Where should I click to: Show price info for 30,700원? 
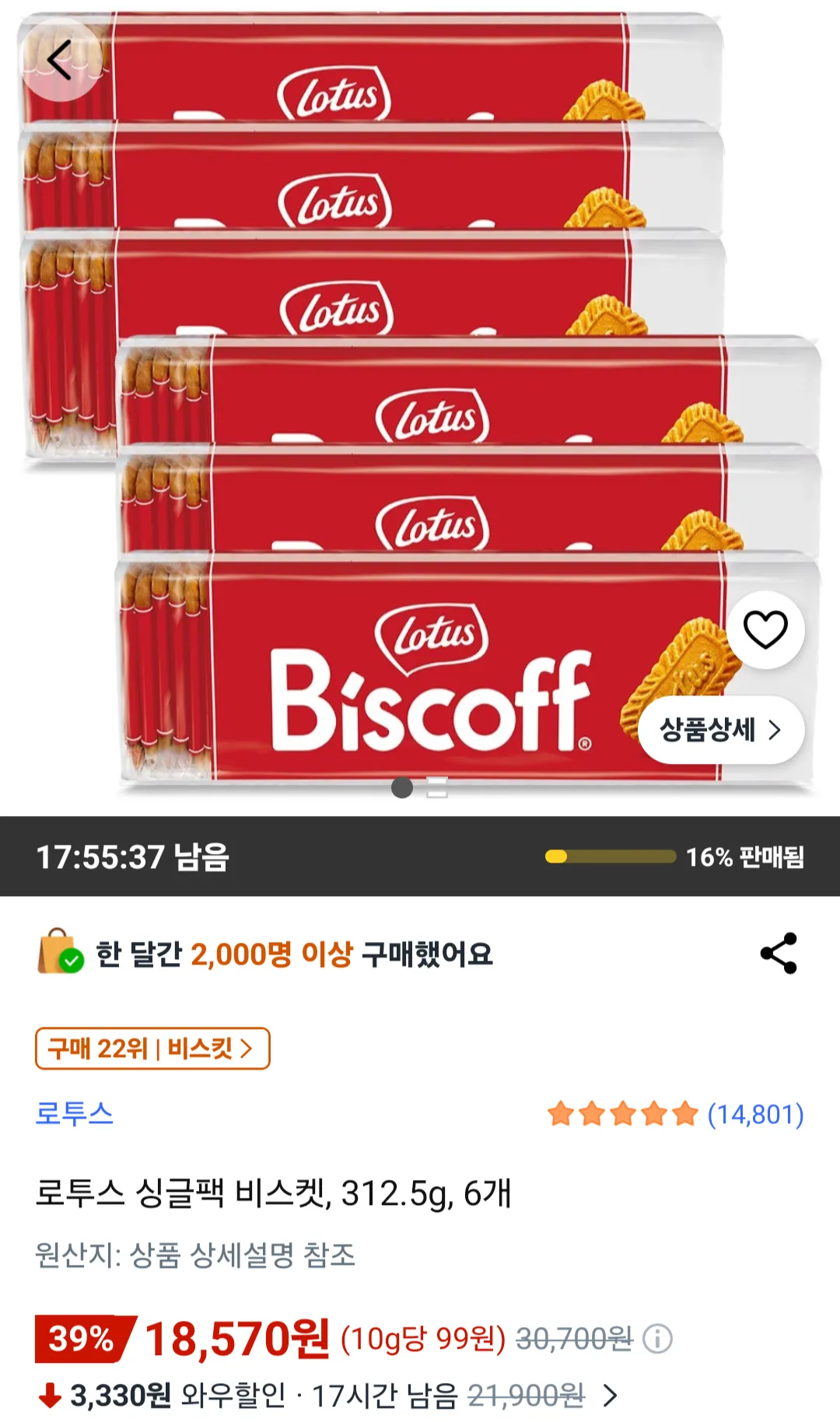(658, 1339)
